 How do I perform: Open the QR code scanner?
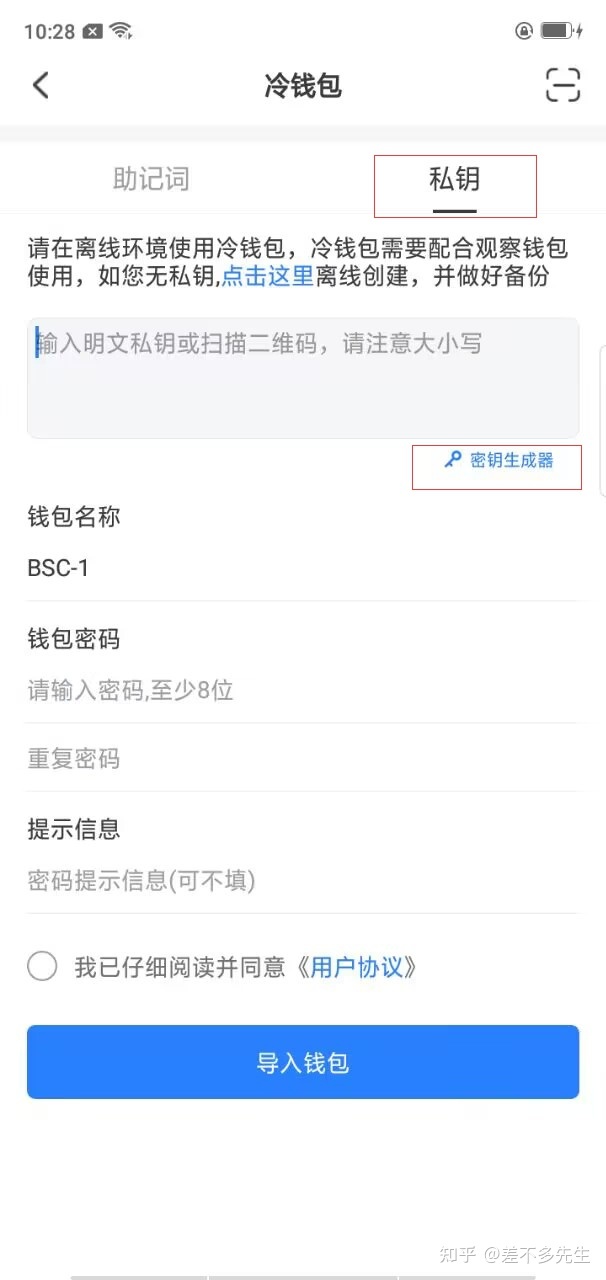click(x=563, y=85)
